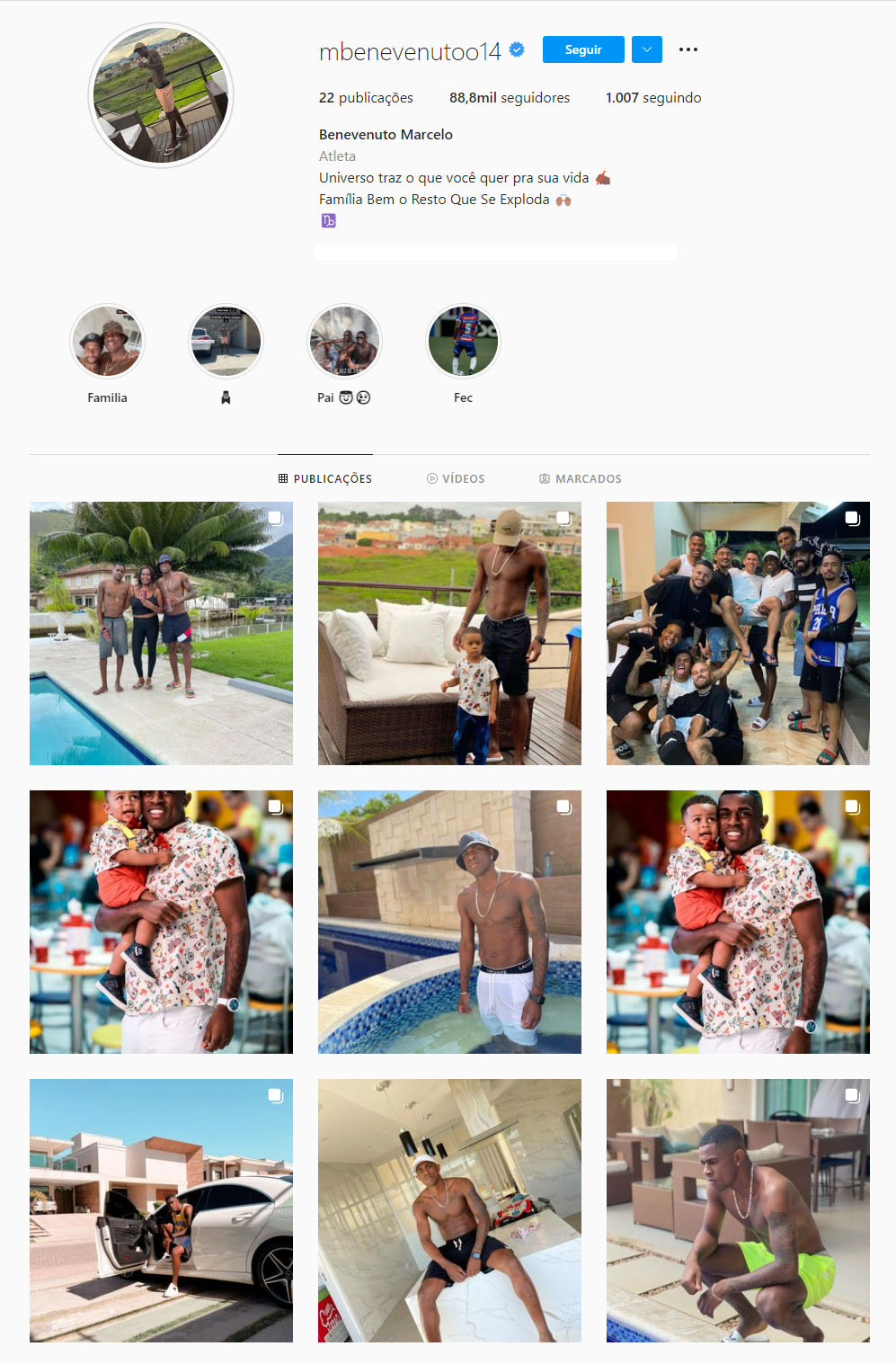Image resolution: width=896 pixels, height=1364 pixels.
Task: View the 88,8mil seguidores list
Action: tap(509, 98)
